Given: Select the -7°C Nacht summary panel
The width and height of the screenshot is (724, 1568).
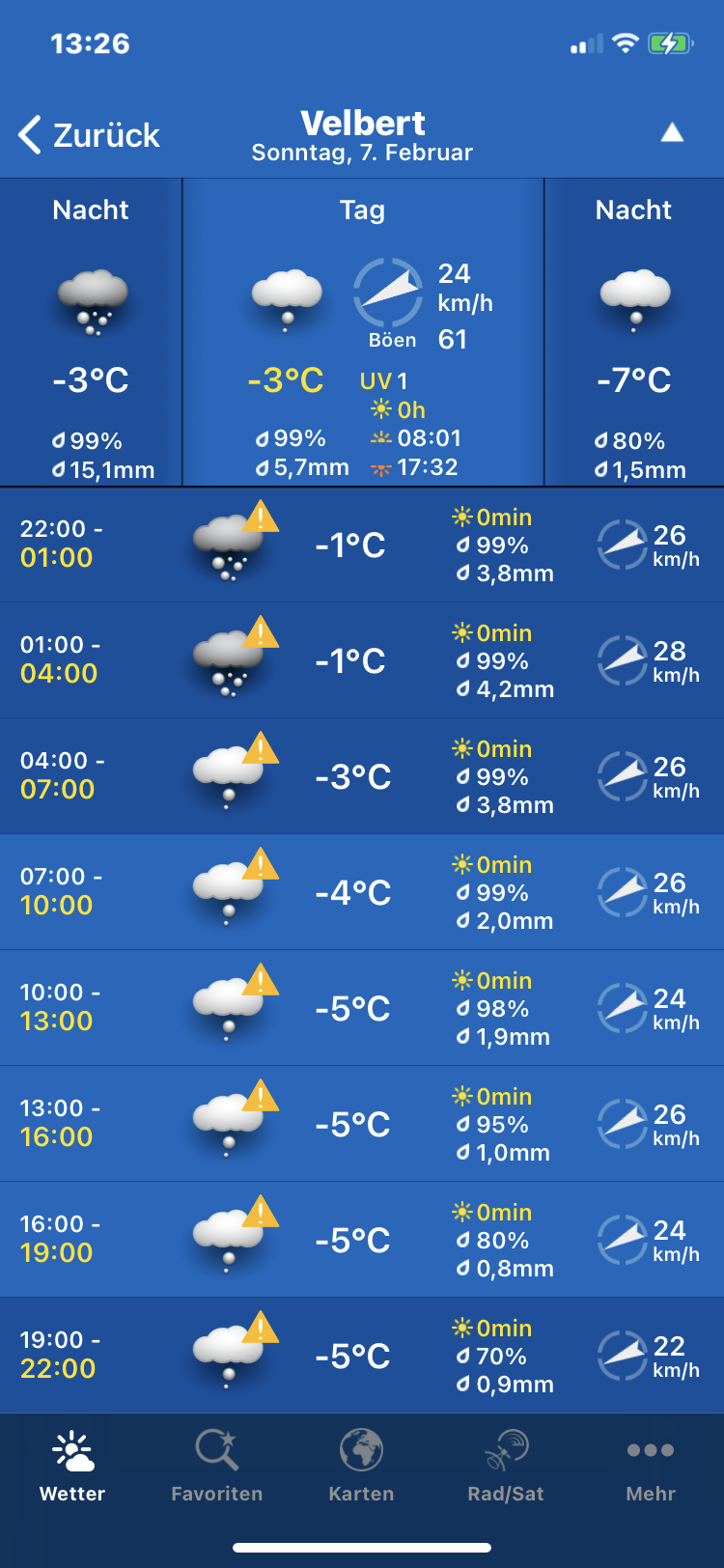Looking at the screenshot, I should click(633, 333).
